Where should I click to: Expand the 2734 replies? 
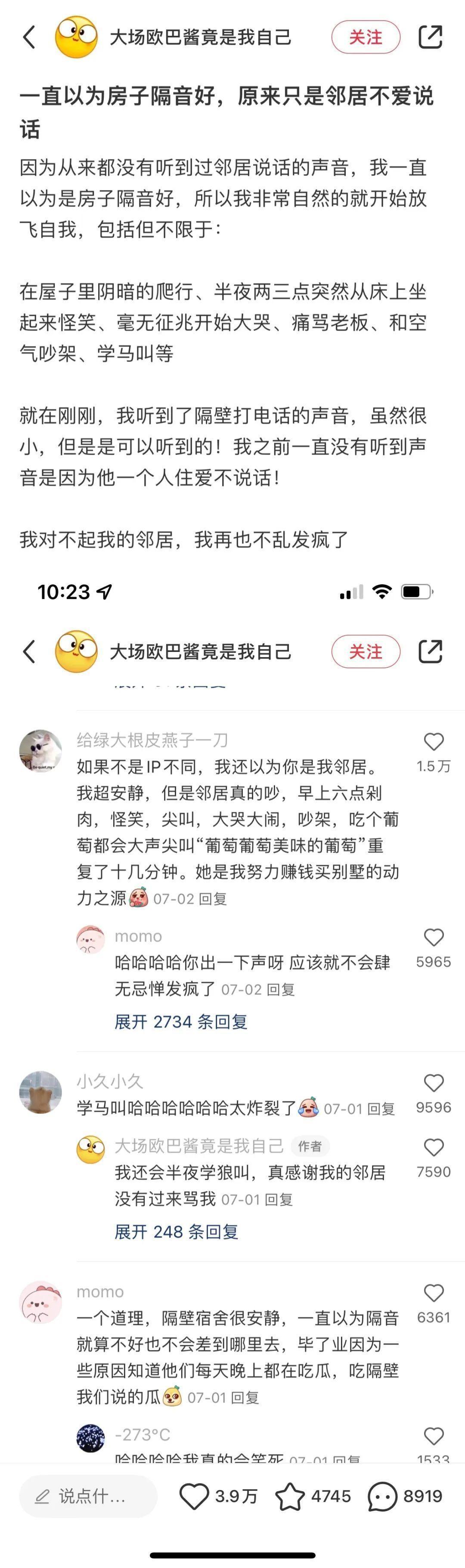(180, 1021)
